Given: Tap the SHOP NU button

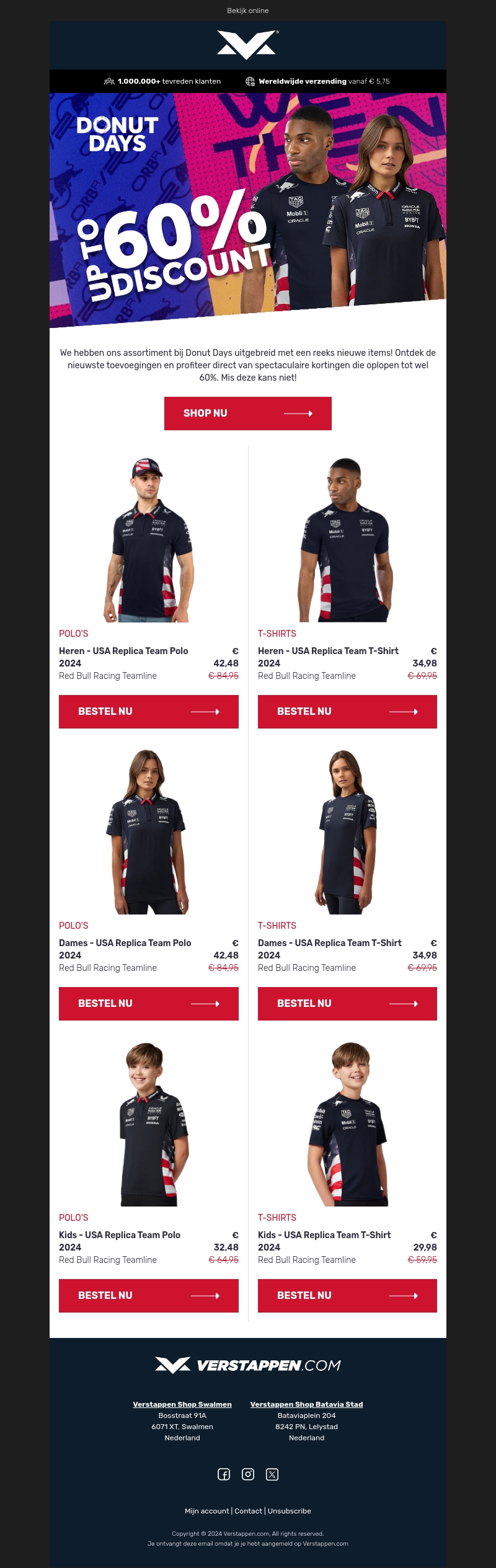Looking at the screenshot, I should pos(247,414).
